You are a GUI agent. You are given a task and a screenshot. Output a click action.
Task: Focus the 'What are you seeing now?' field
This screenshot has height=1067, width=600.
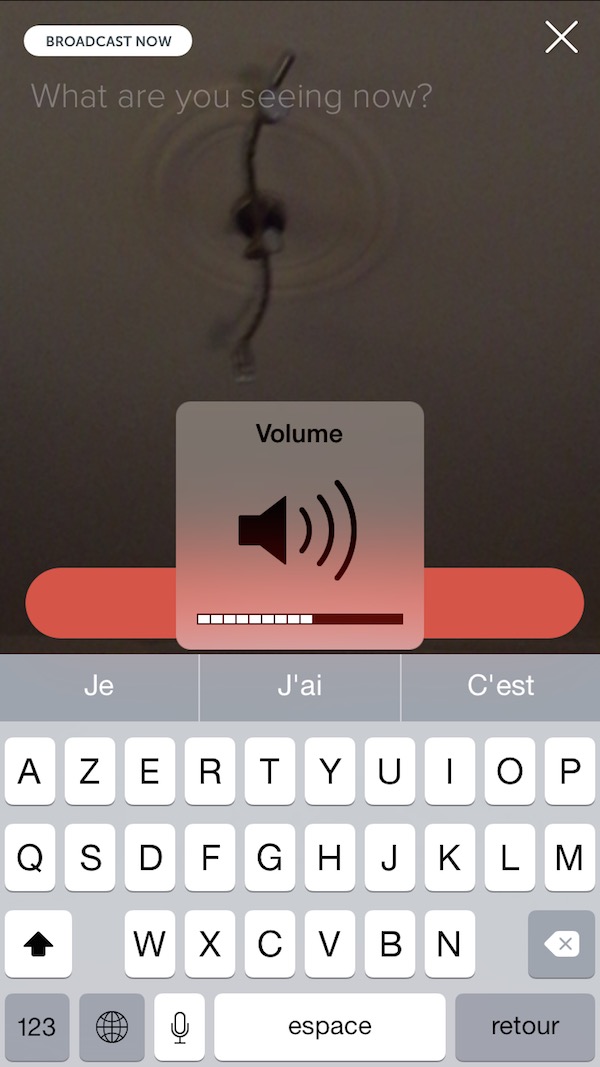click(x=231, y=97)
